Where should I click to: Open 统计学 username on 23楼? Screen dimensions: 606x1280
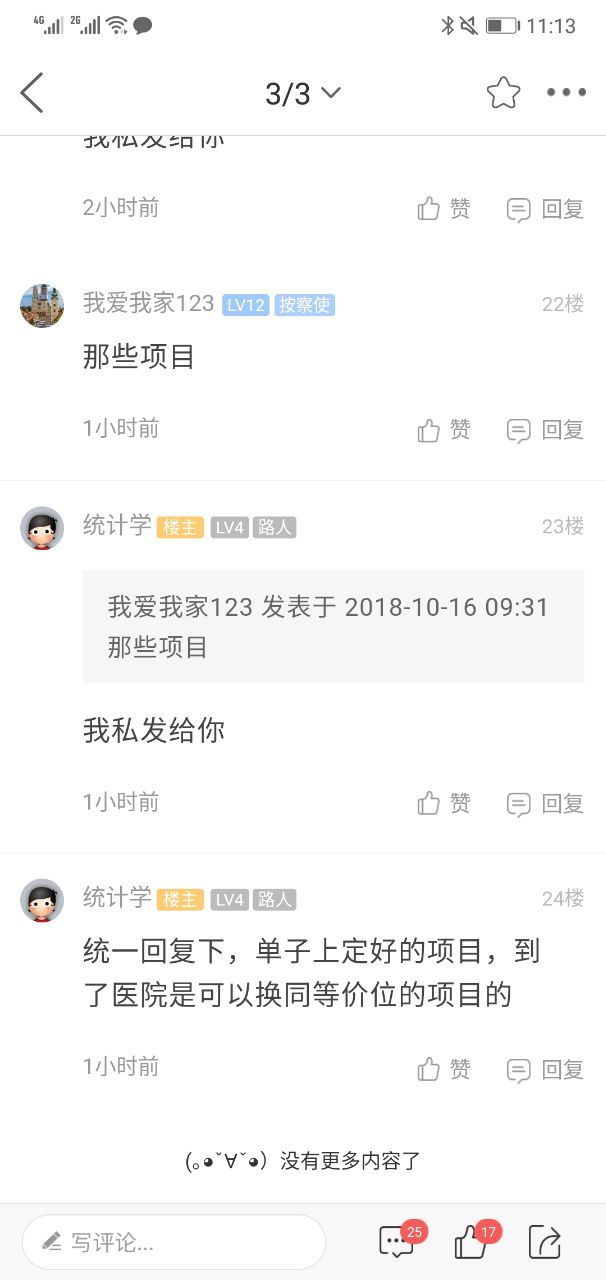coord(117,526)
